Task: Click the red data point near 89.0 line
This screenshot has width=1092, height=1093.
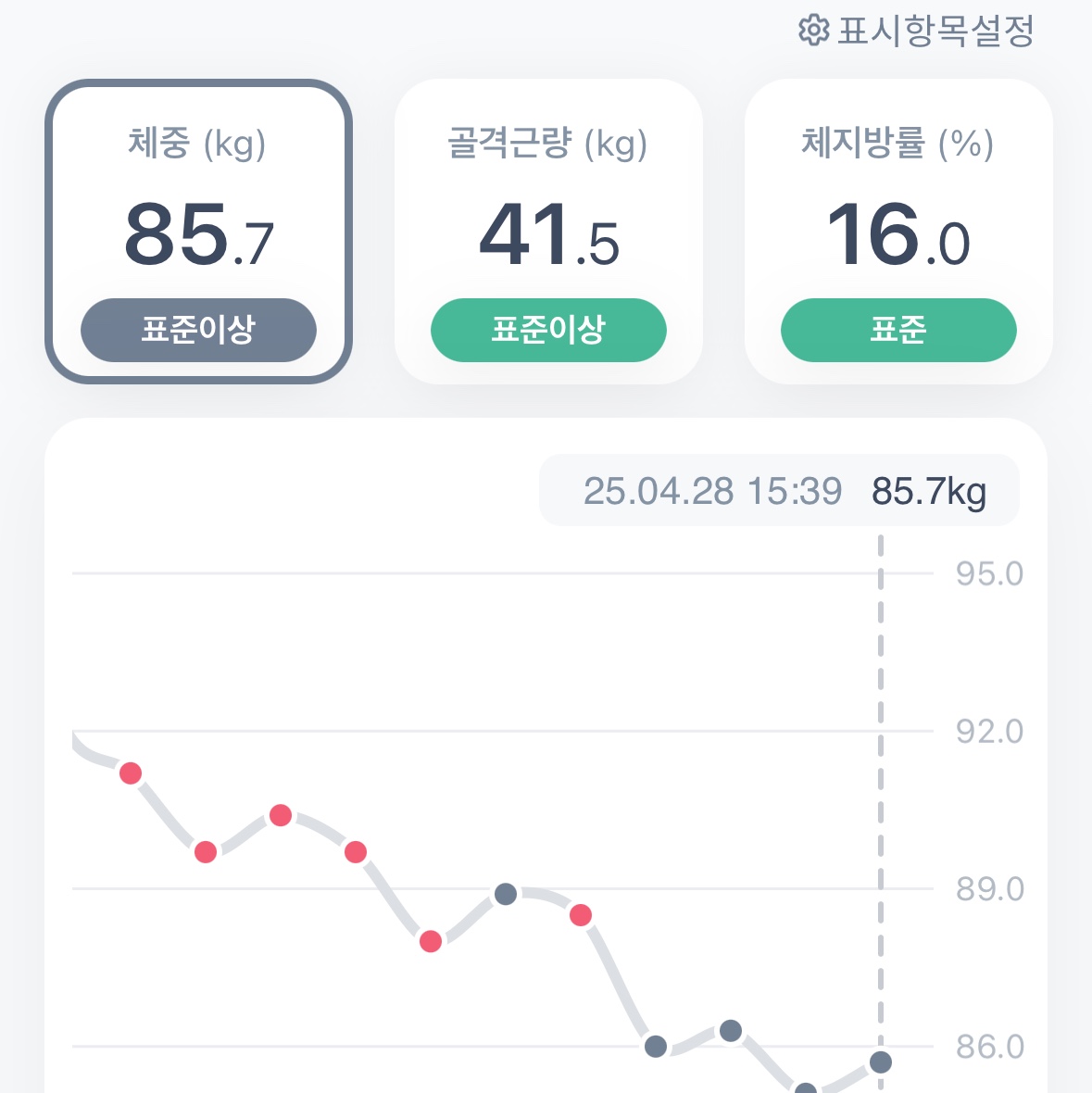Action: point(579,914)
